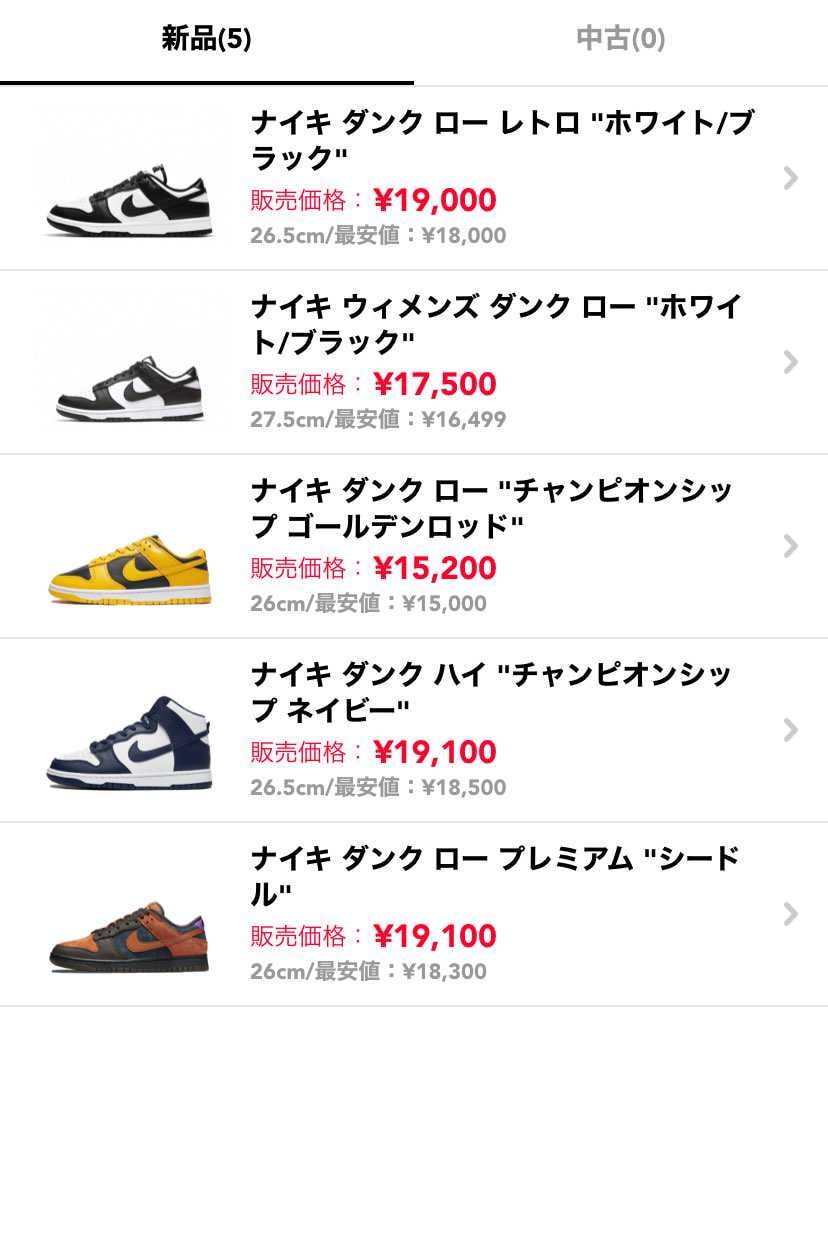Image resolution: width=828 pixels, height=1234 pixels.
Task: Expand the Cider listing using its right arrow
Action: point(790,914)
